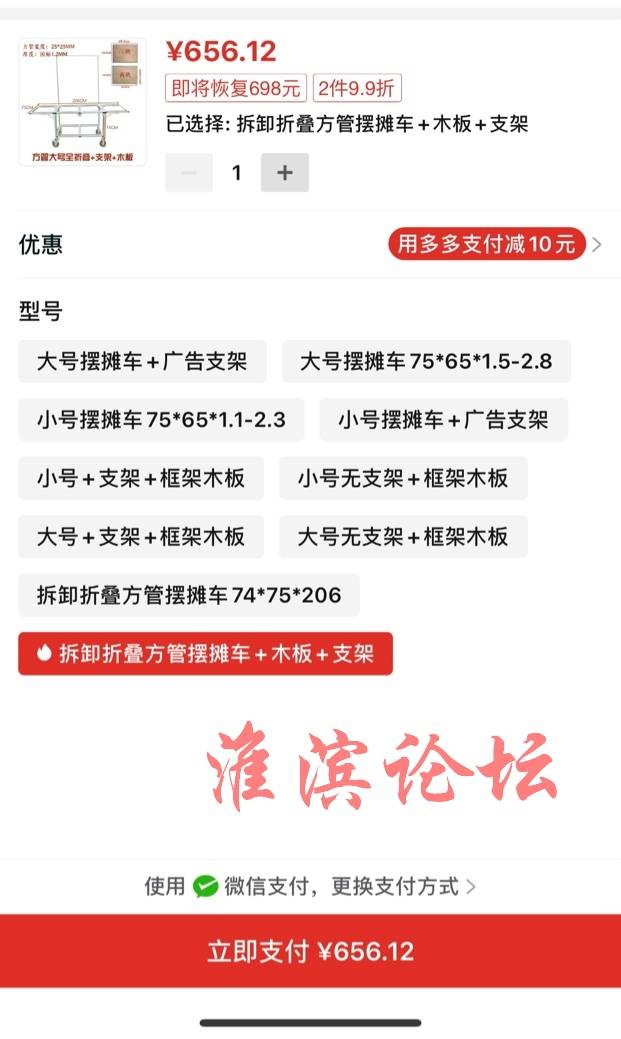Pick 小号摆摊车+广告支架 model
The height and width of the screenshot is (1039, 621).
443,419
